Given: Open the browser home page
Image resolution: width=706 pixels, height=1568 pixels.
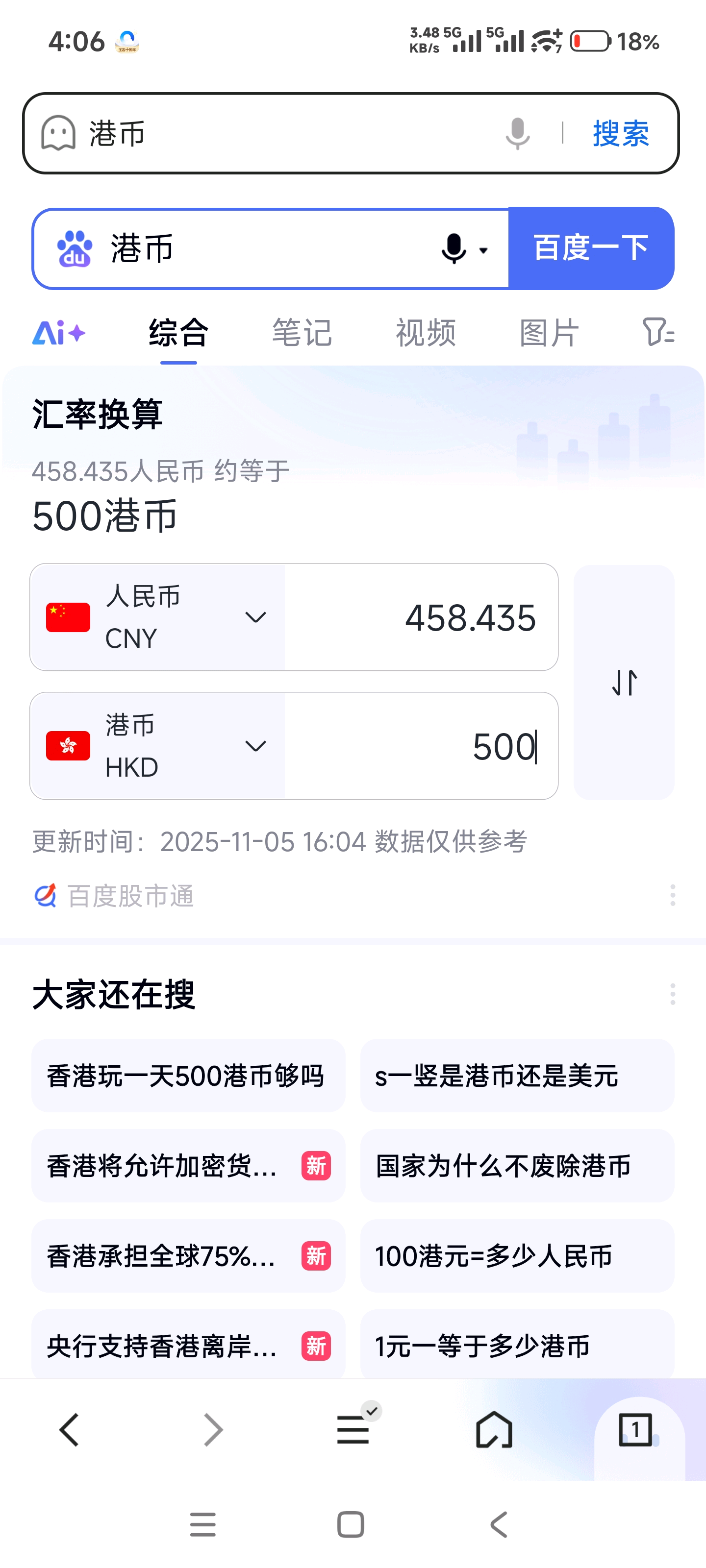Looking at the screenshot, I should coord(493,1429).
